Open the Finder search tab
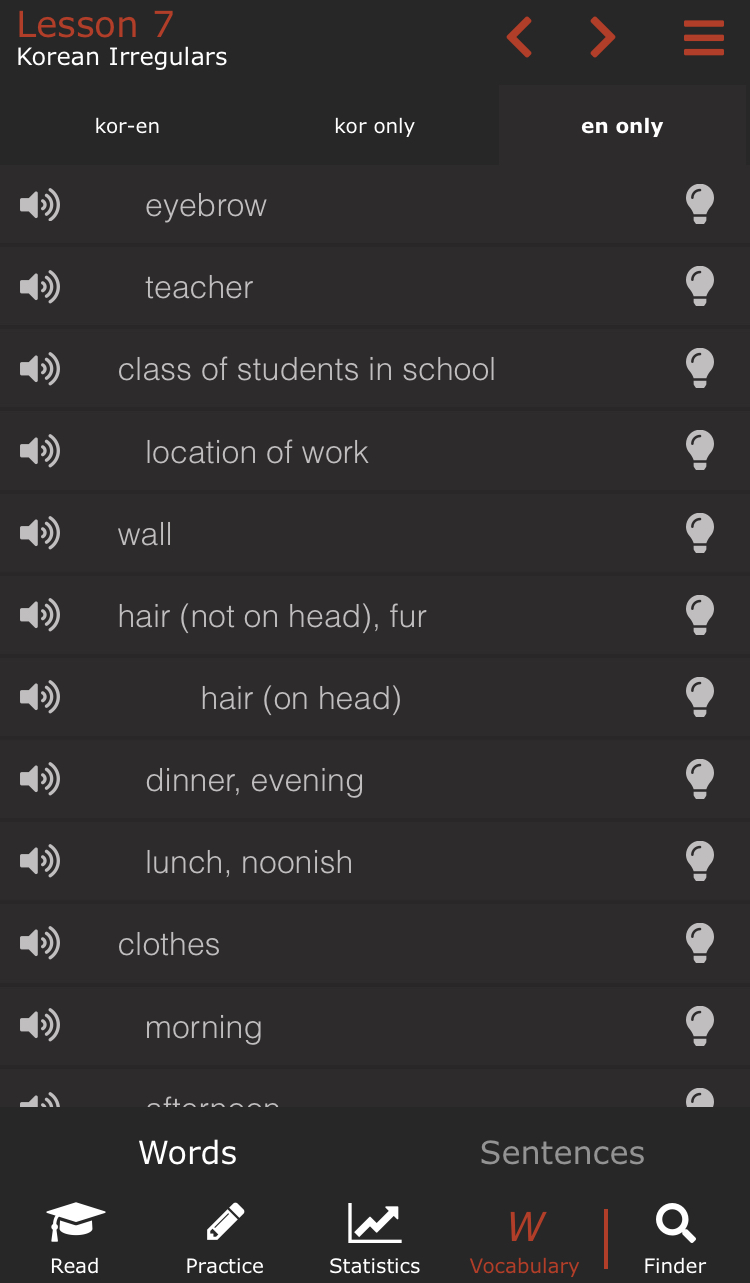750x1283 pixels. (x=675, y=1240)
